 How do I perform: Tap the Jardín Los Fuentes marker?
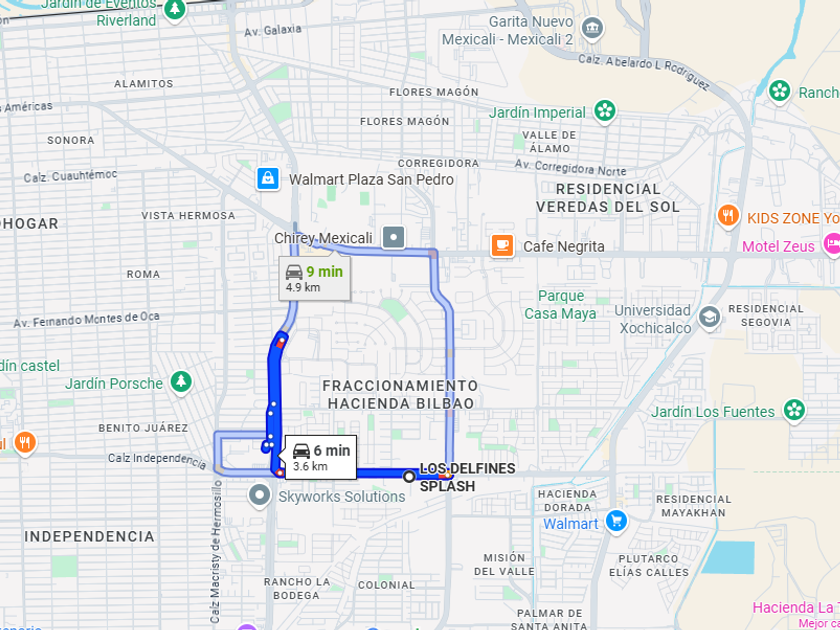(x=794, y=410)
